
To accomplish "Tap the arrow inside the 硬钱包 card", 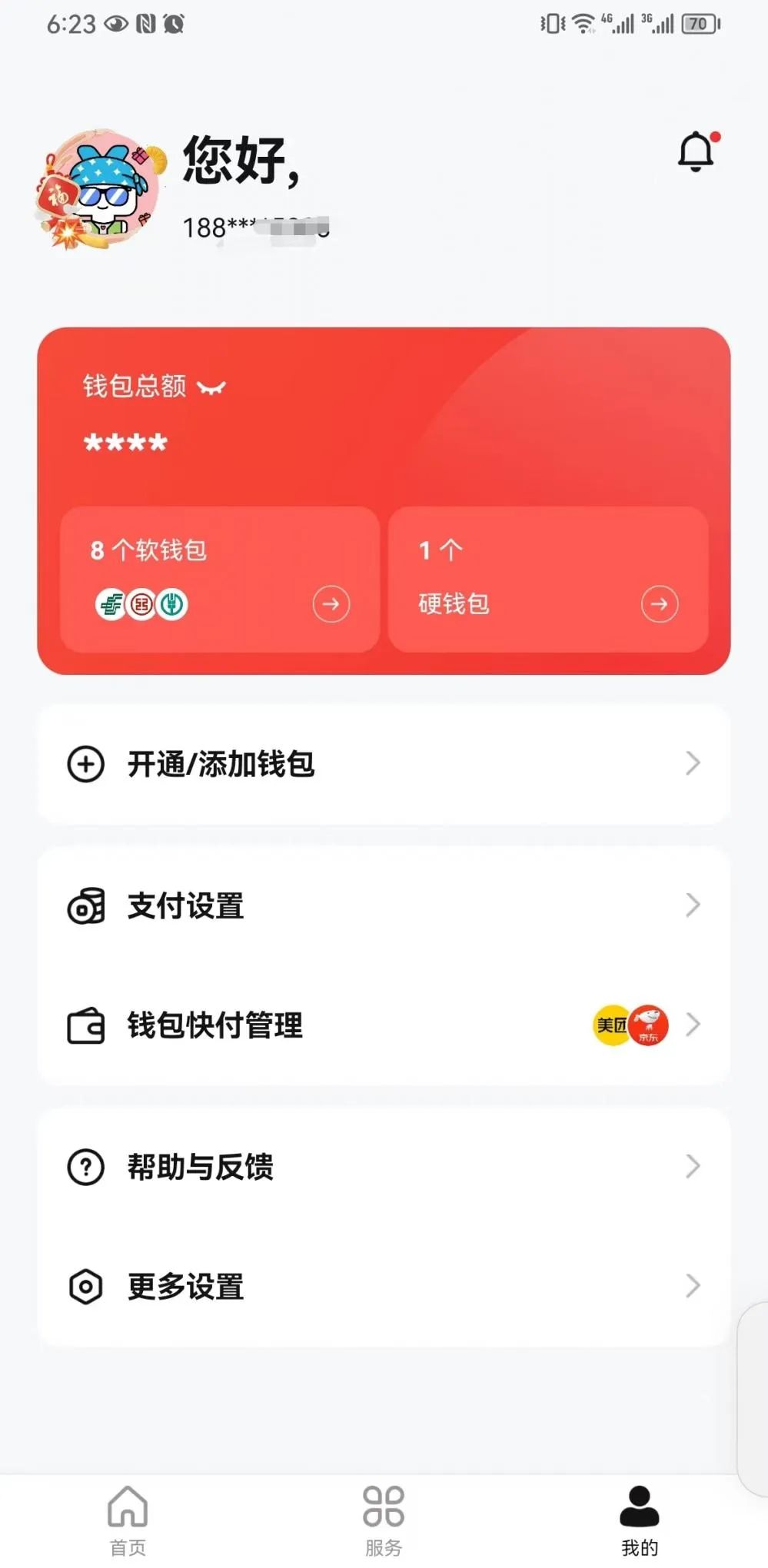I will 659,604.
